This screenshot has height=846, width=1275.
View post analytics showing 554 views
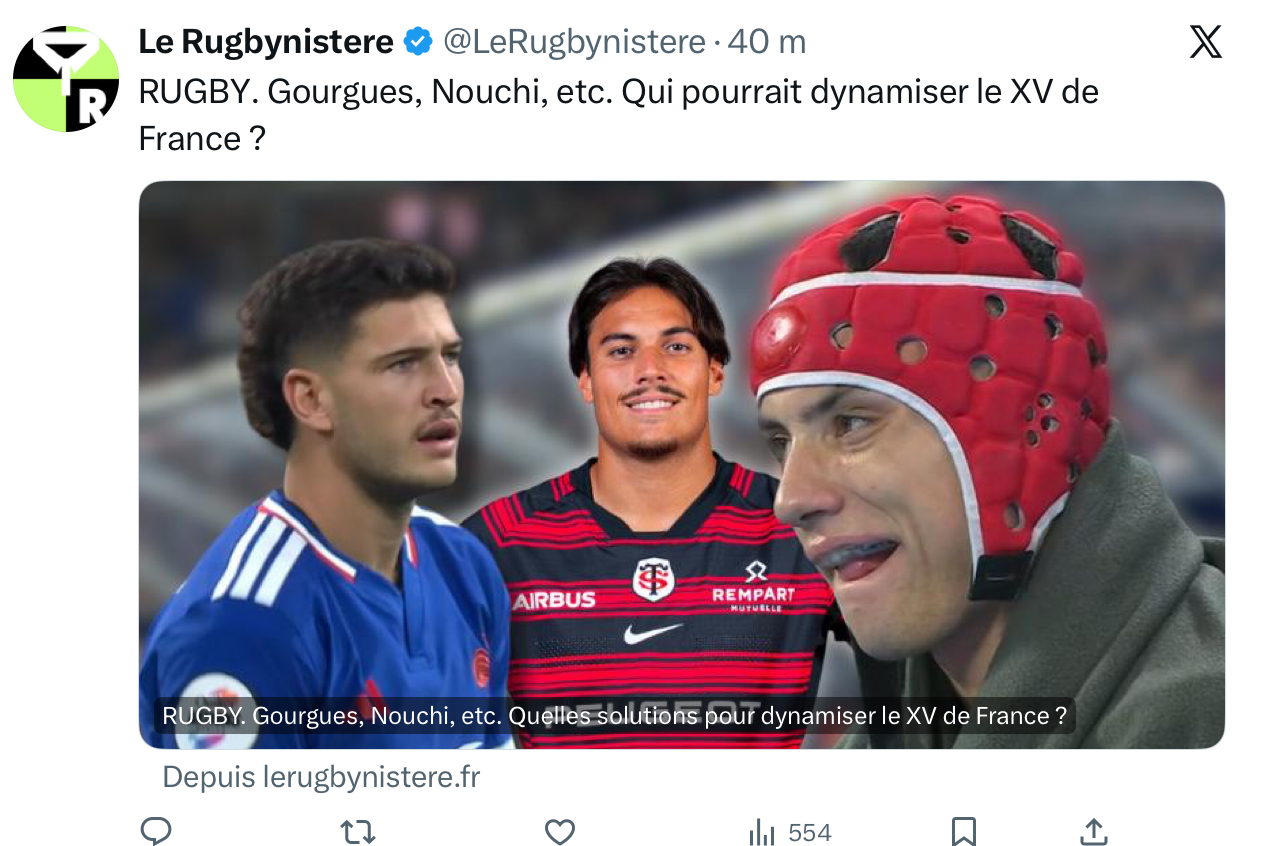[790, 832]
